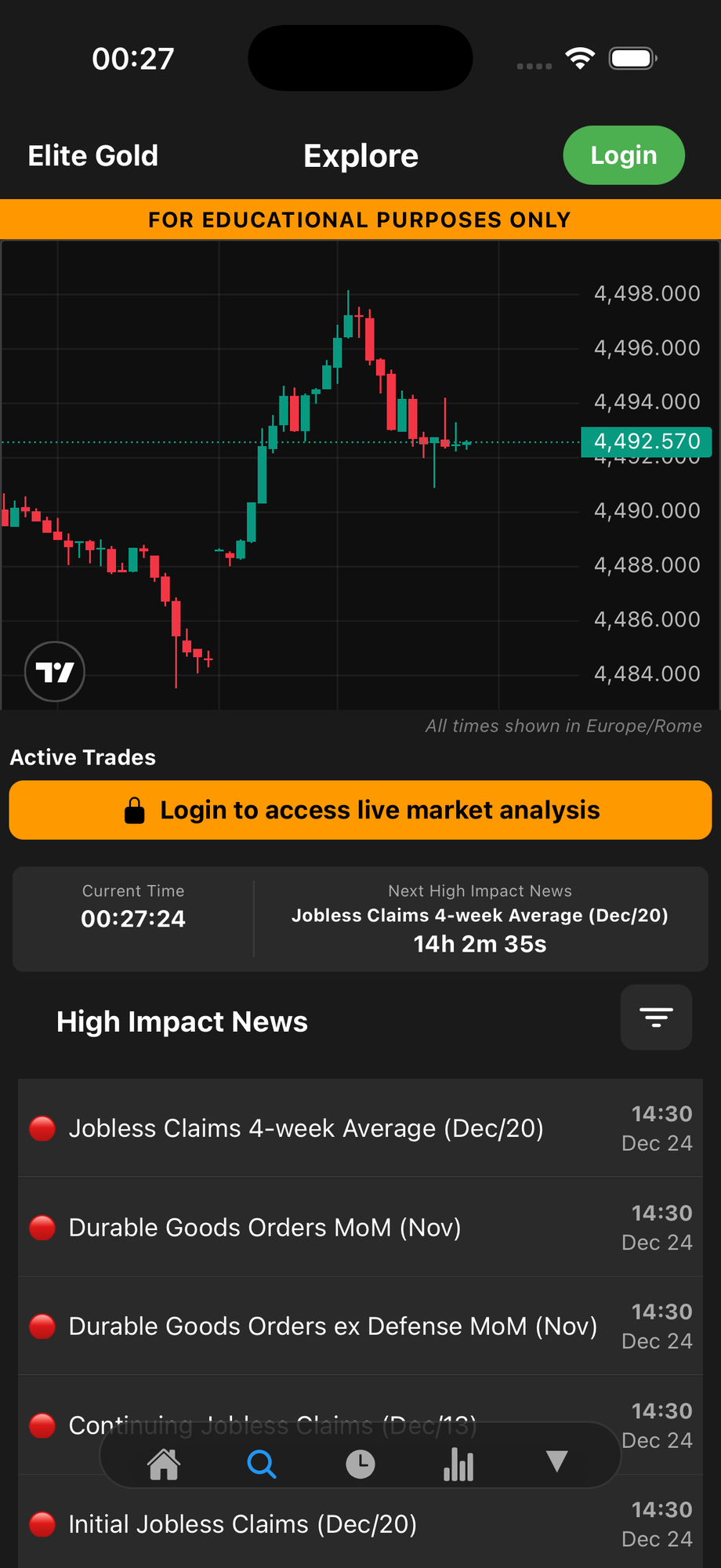Click the lock icon on the login banner
This screenshot has width=721, height=1568.
point(134,809)
